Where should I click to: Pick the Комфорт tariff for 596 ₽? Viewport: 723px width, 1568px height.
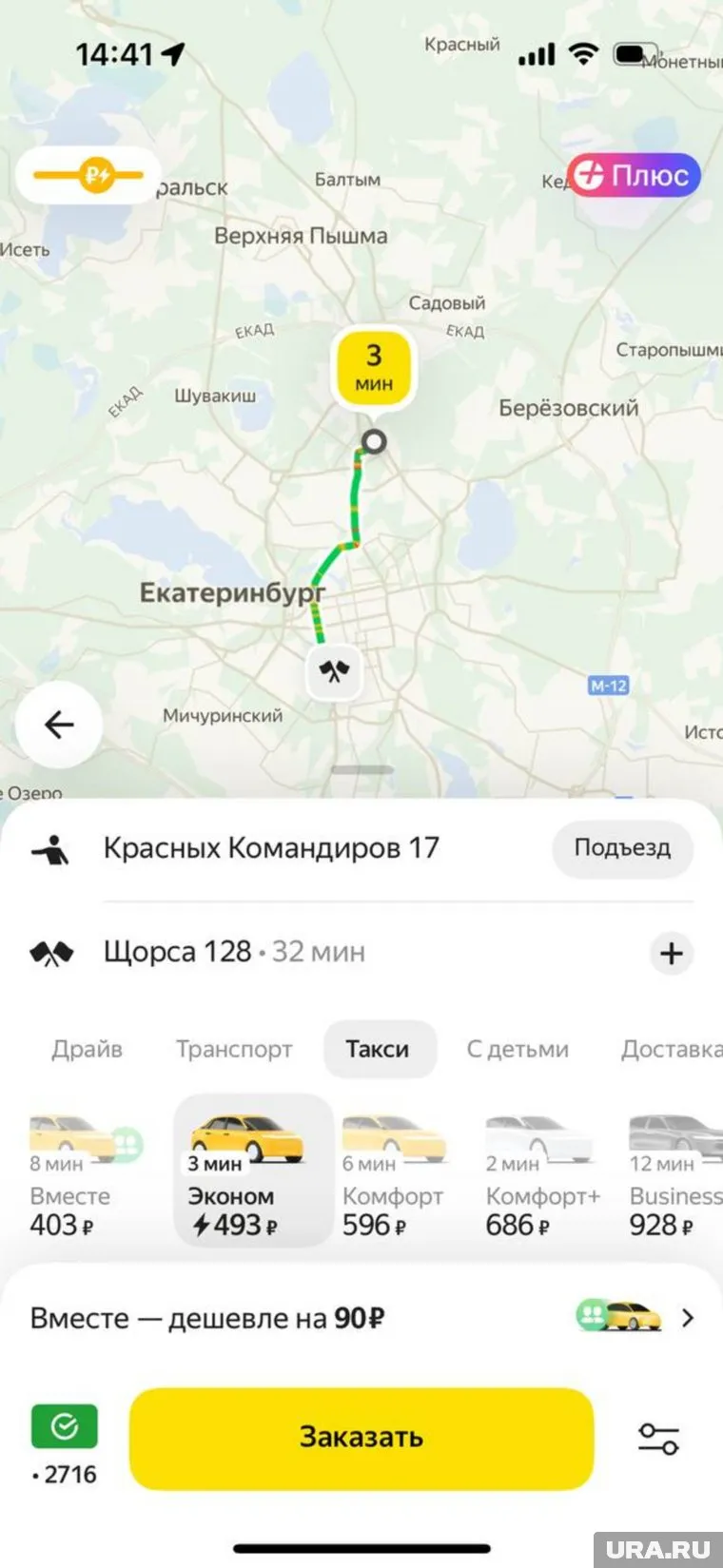click(x=392, y=1179)
